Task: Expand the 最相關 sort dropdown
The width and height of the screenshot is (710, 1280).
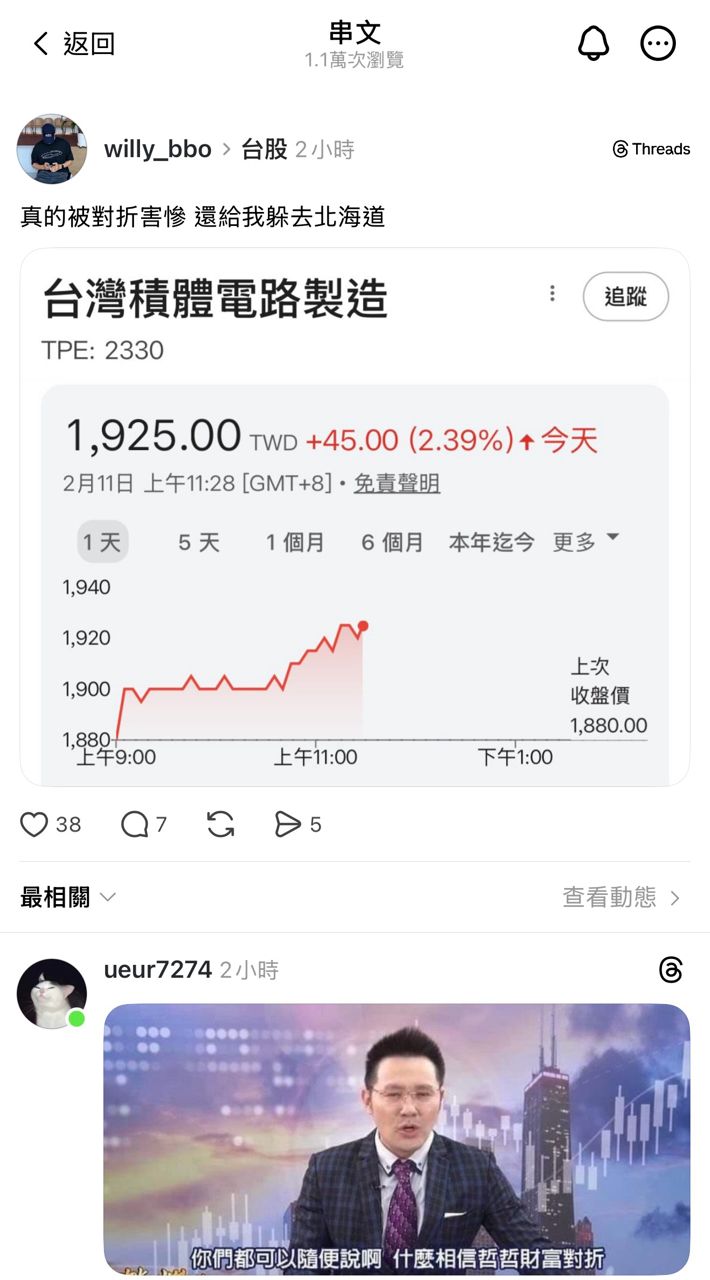Action: pyautogui.click(x=68, y=897)
